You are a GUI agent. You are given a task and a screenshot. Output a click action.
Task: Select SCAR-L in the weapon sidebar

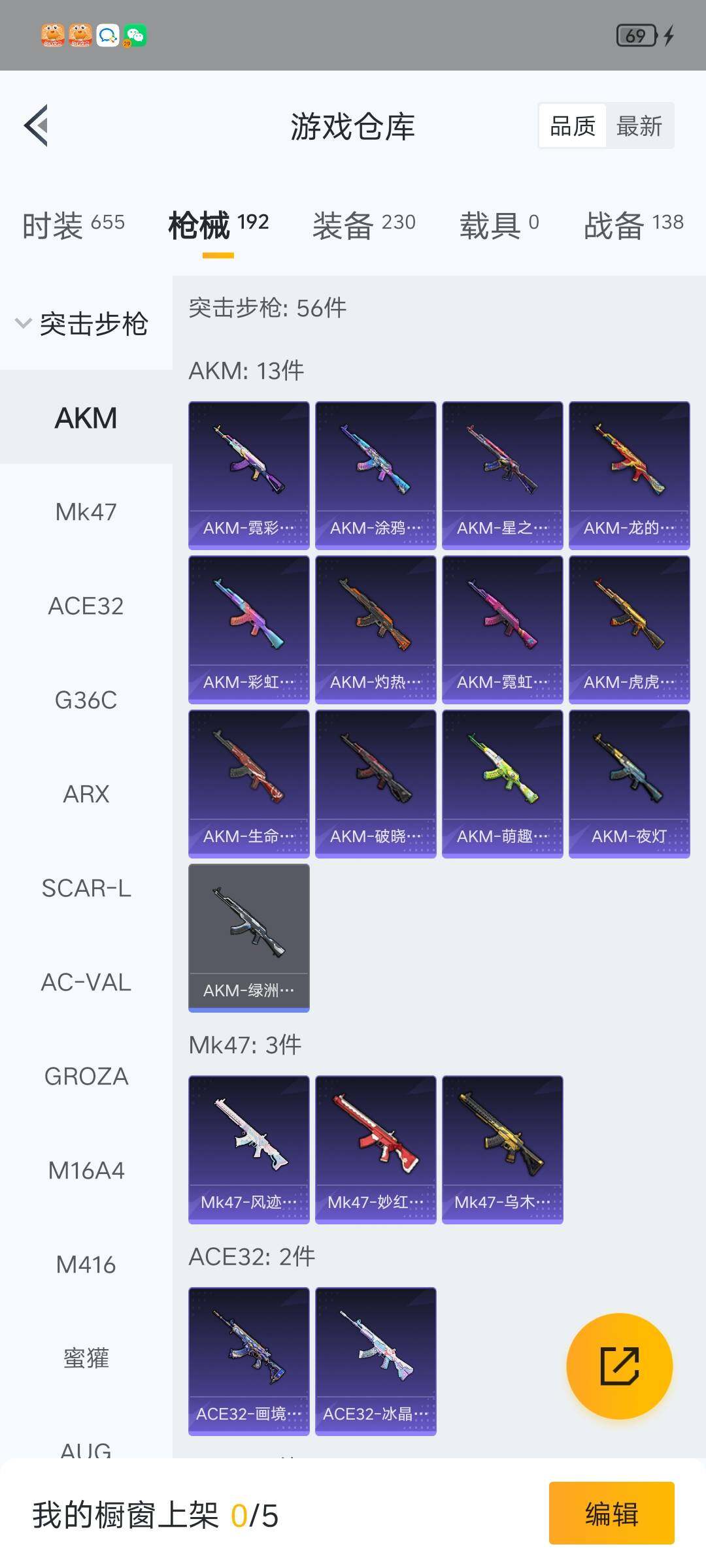pyautogui.click(x=86, y=888)
